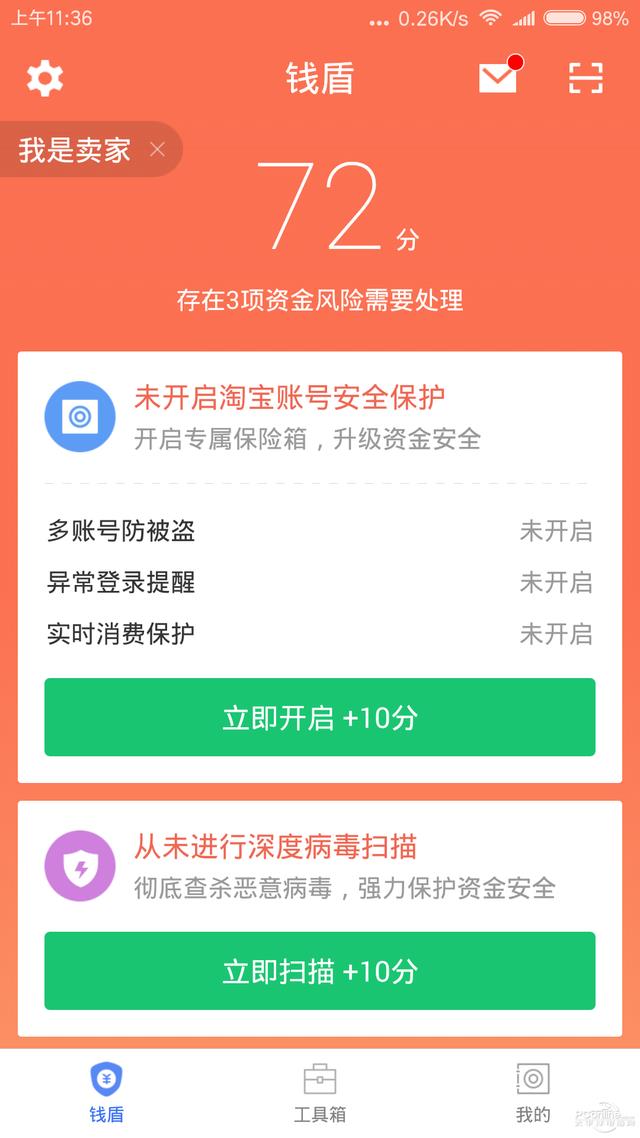Dismiss the 我是卖家 tag
The width and height of the screenshot is (640, 1138).
[x=157, y=150]
